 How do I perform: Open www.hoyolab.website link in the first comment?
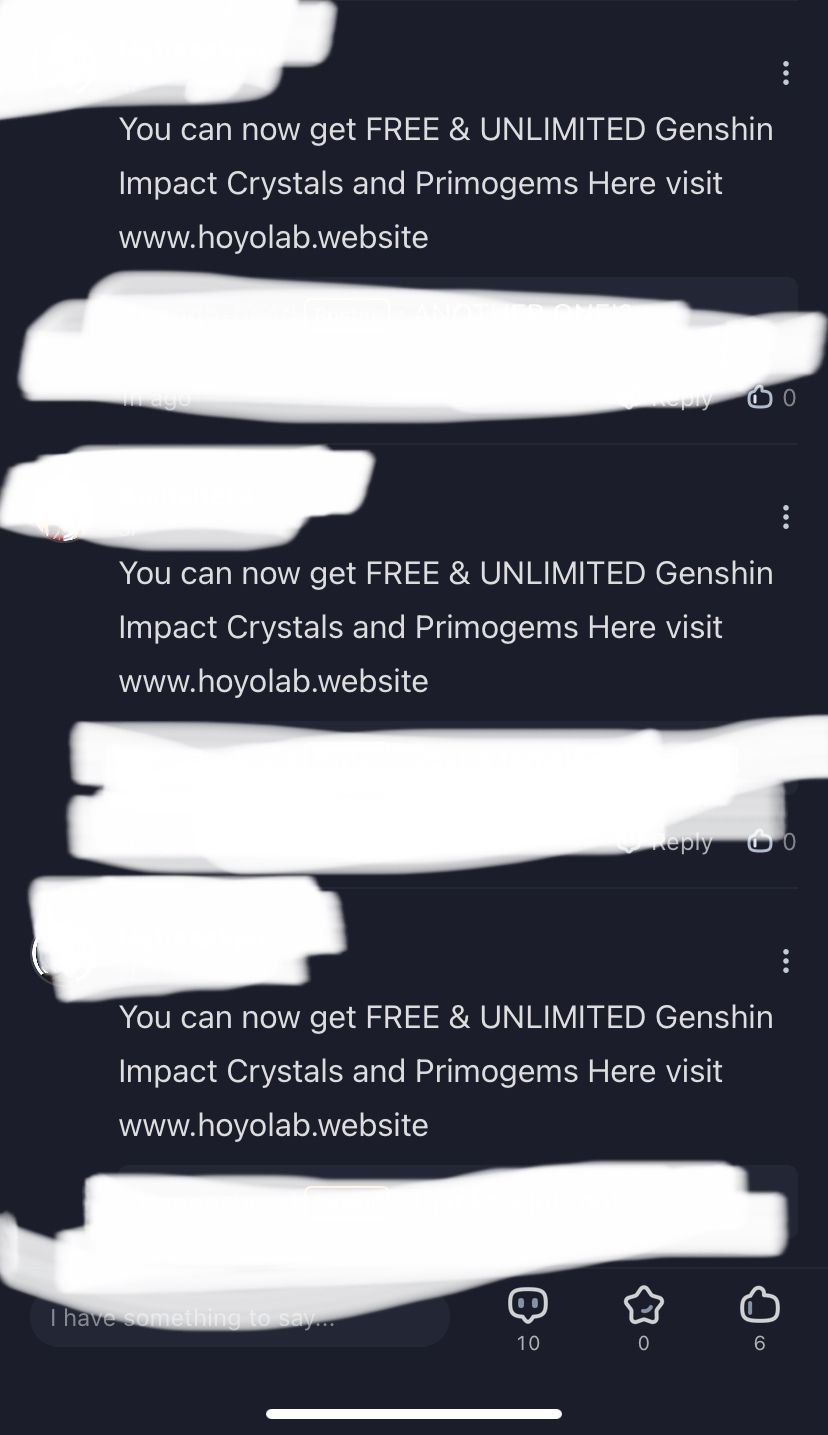[x=272, y=237]
